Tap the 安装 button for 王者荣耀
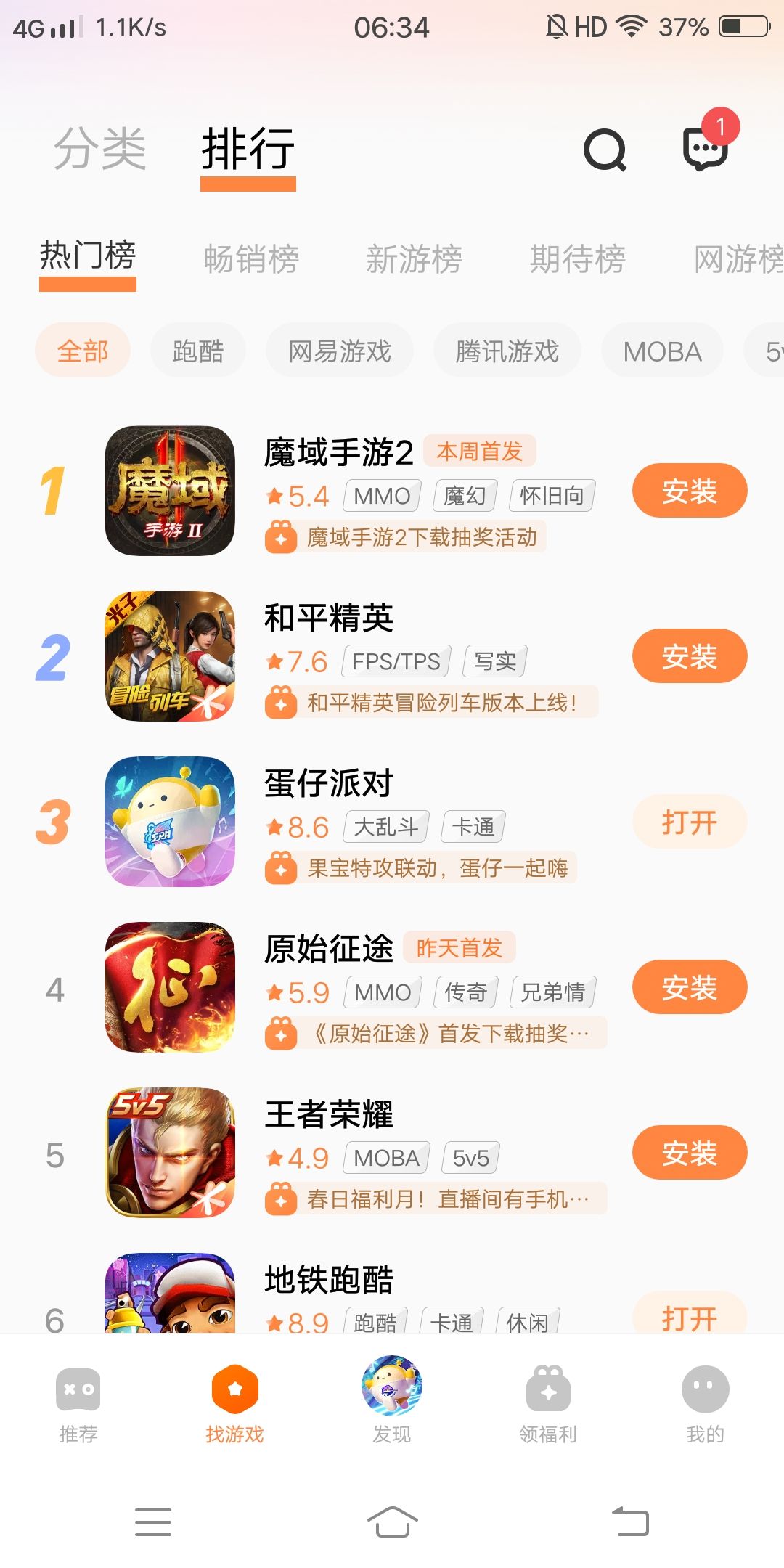The width and height of the screenshot is (784, 1568). [689, 1153]
